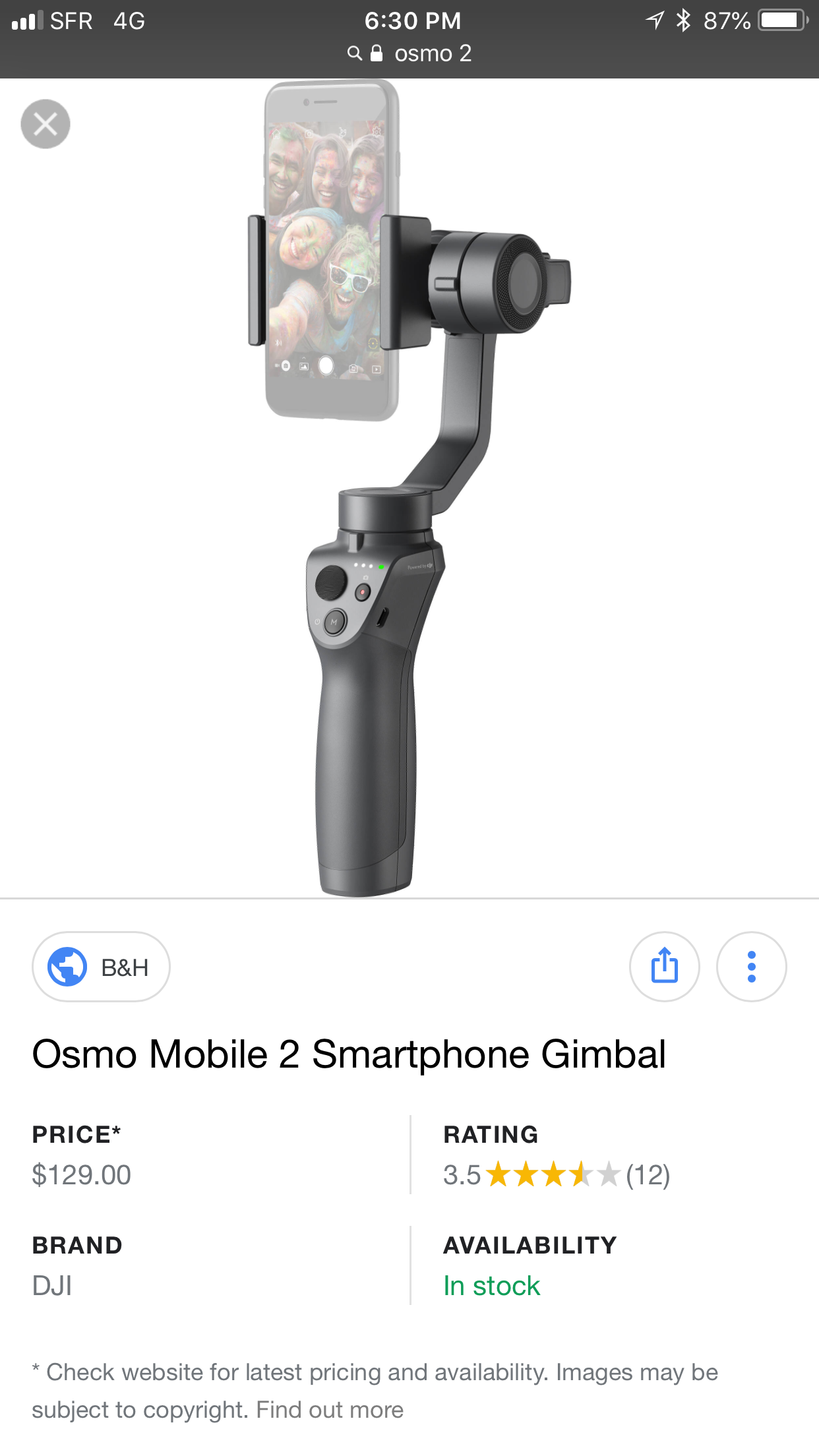Tap the osmo 2 address bar

pyautogui.click(x=410, y=53)
